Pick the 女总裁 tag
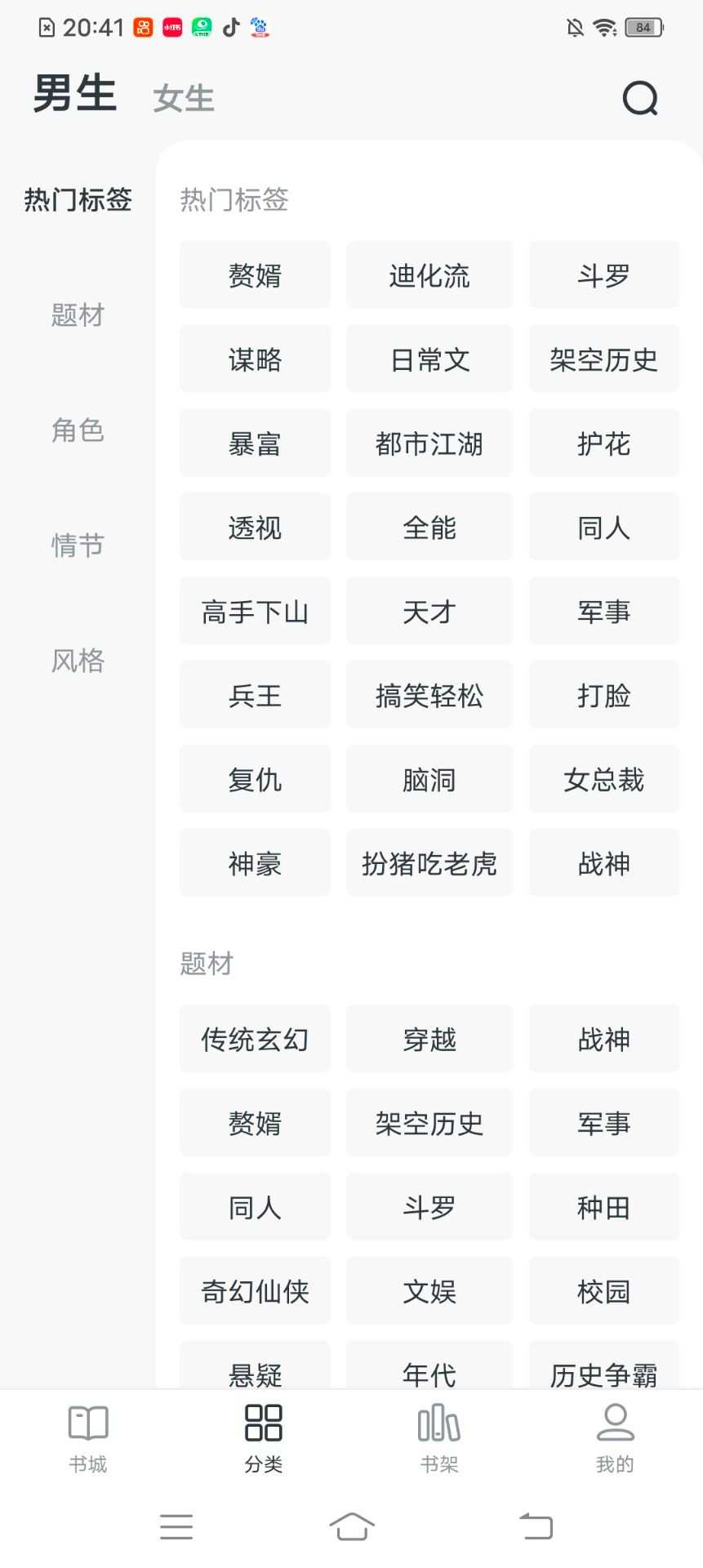Image resolution: width=703 pixels, height=1568 pixels. tap(603, 780)
